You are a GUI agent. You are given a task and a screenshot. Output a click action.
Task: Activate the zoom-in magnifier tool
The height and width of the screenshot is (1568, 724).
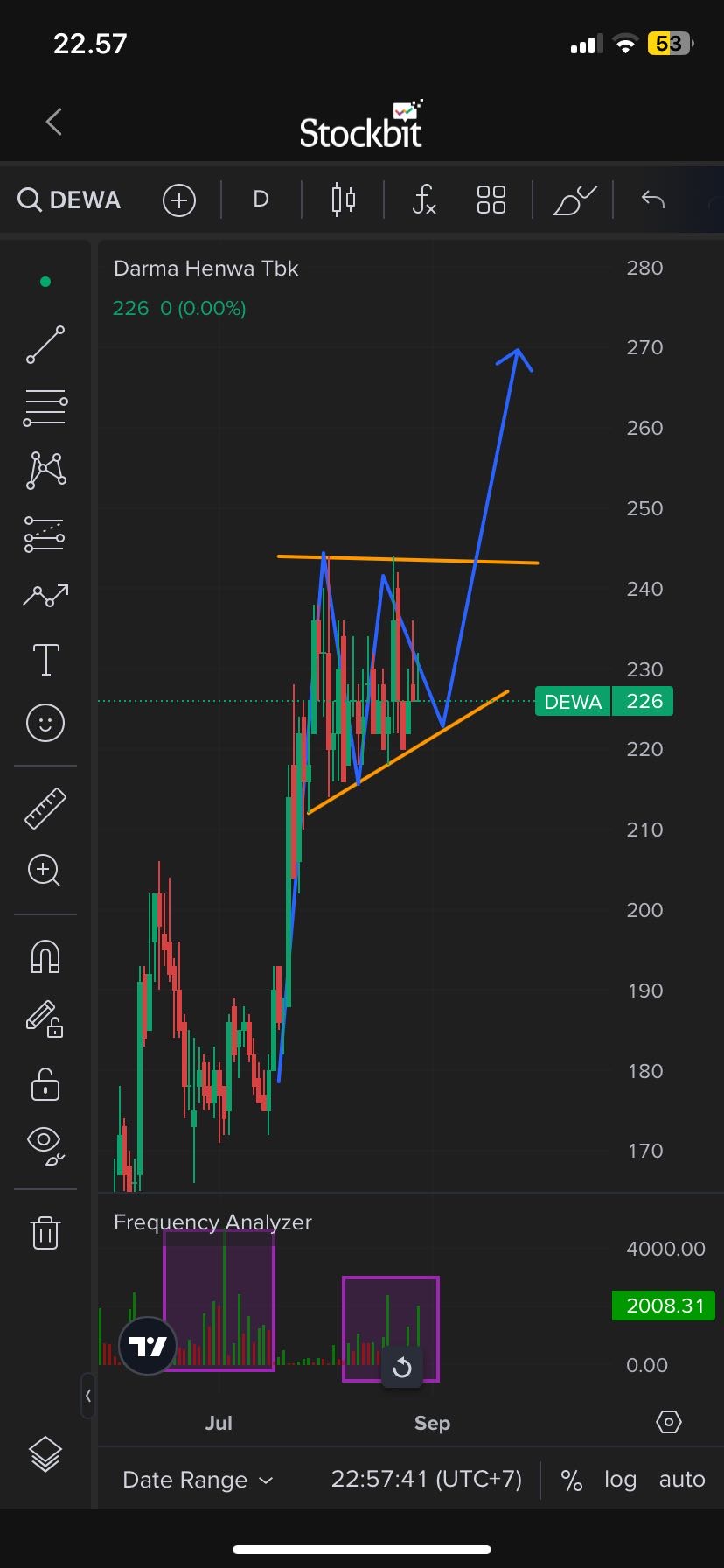[45, 871]
